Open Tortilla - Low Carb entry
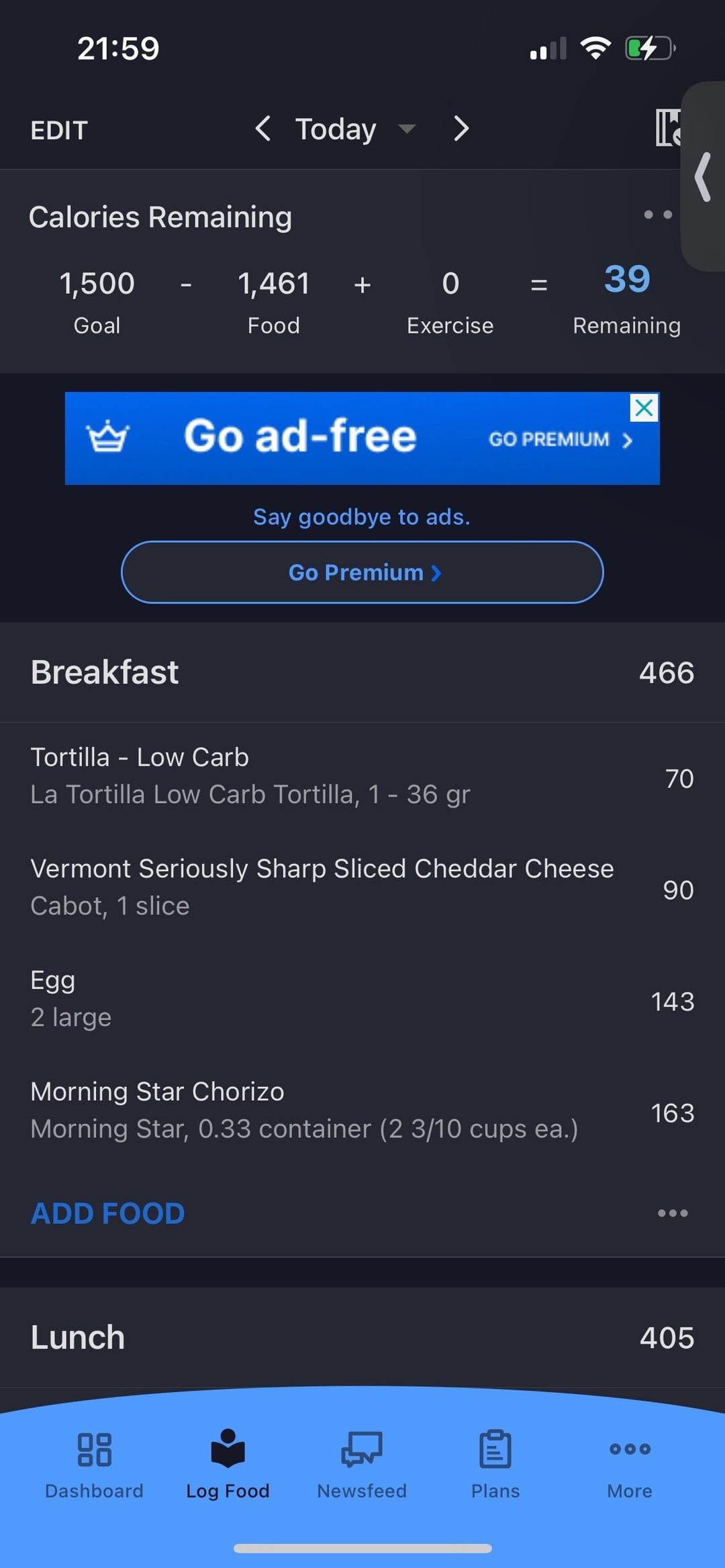The height and width of the screenshot is (1568, 725). pos(362,776)
